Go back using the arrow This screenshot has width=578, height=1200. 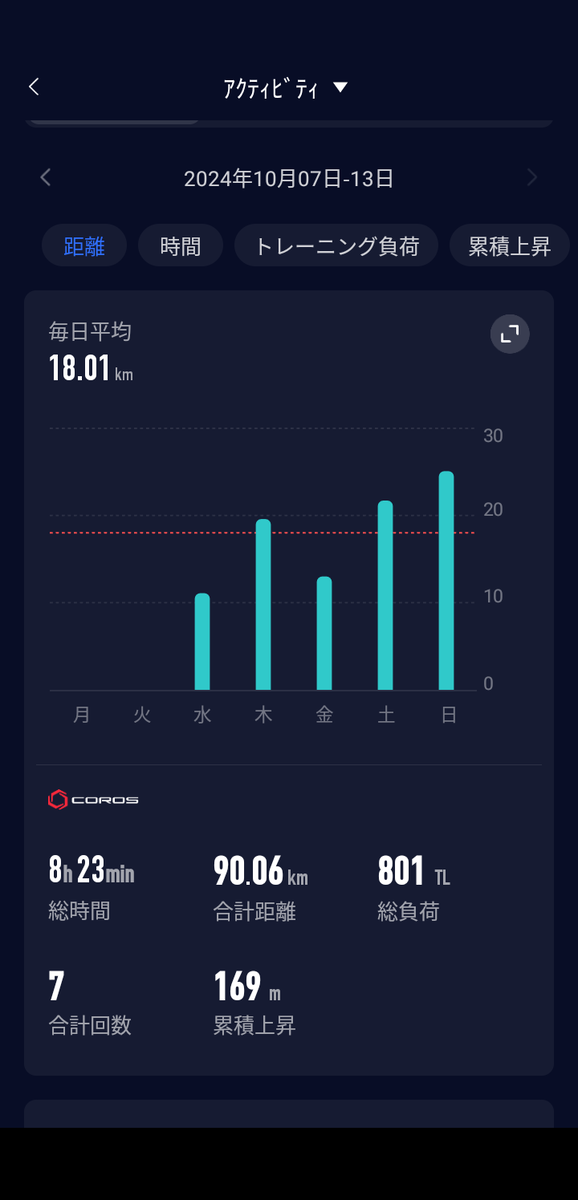click(34, 87)
